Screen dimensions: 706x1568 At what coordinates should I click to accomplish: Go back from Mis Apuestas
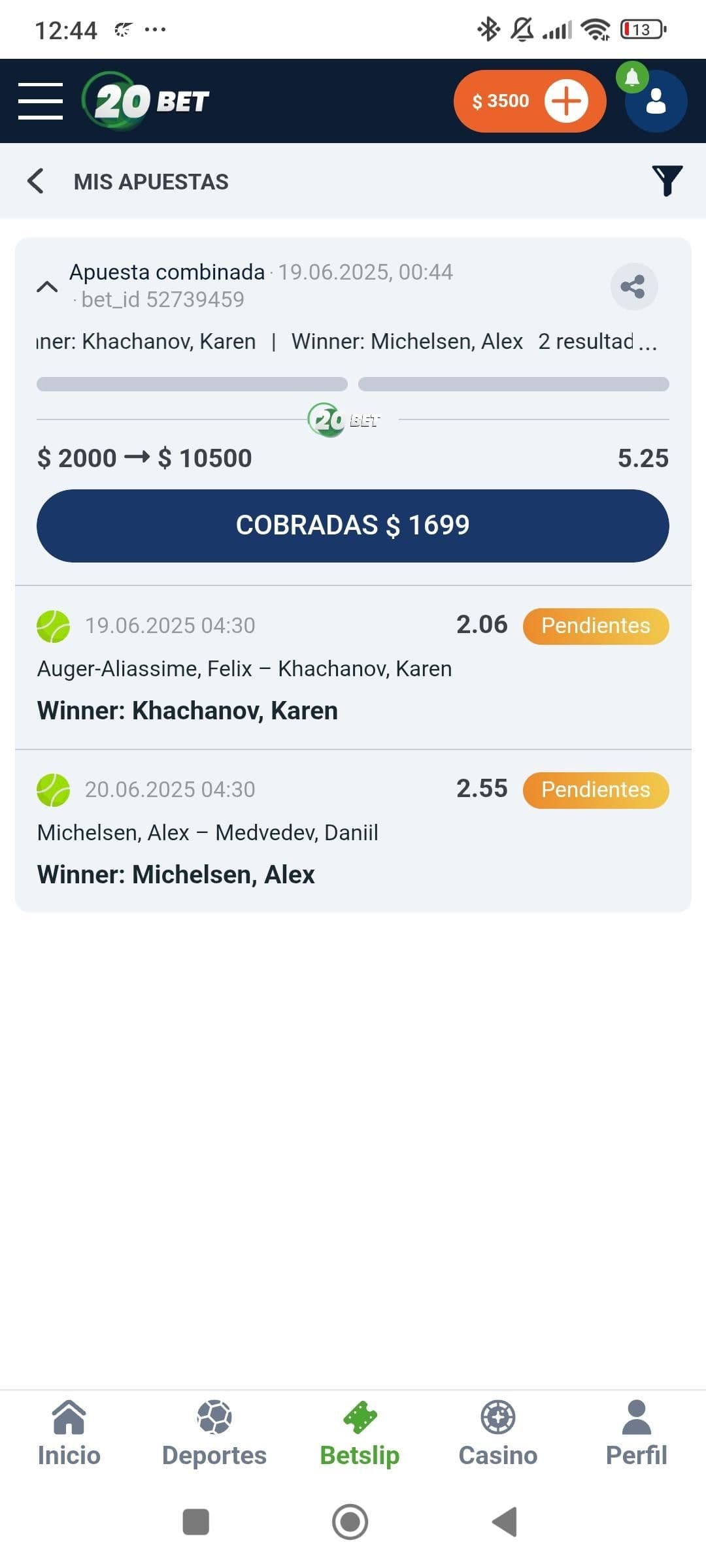(x=36, y=181)
